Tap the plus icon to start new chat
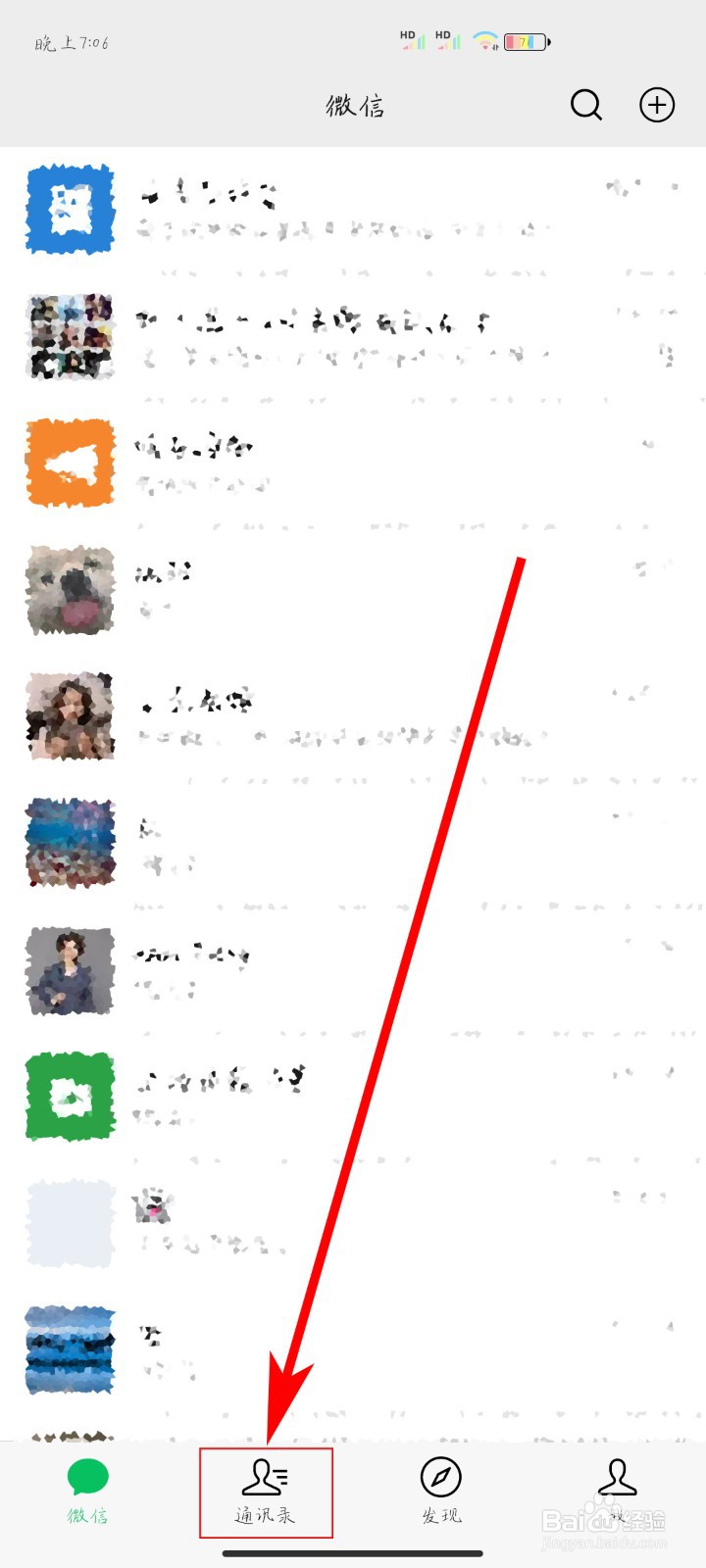The width and height of the screenshot is (706, 1568). point(657,105)
